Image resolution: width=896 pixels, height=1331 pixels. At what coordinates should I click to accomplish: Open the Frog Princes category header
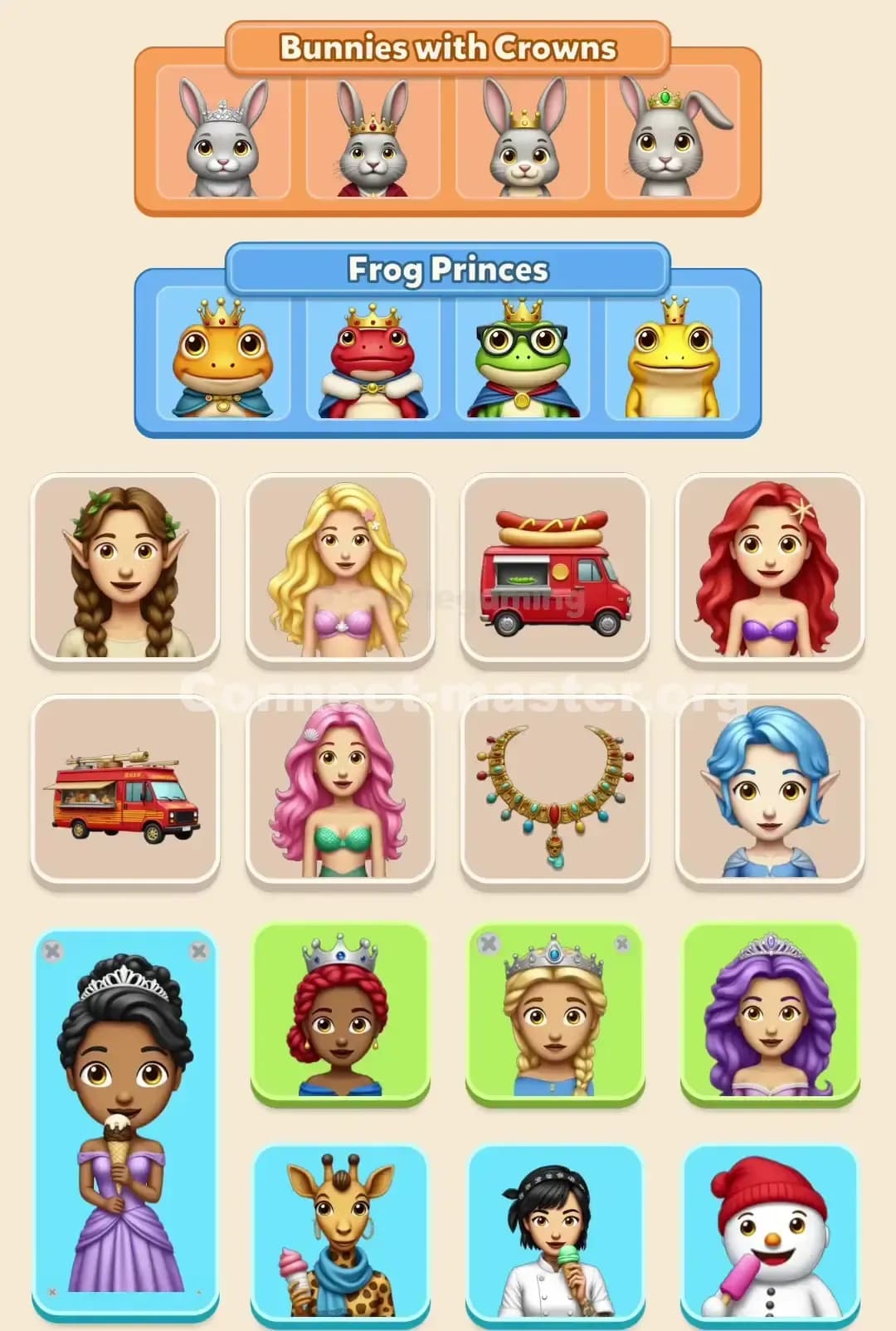[x=448, y=268]
